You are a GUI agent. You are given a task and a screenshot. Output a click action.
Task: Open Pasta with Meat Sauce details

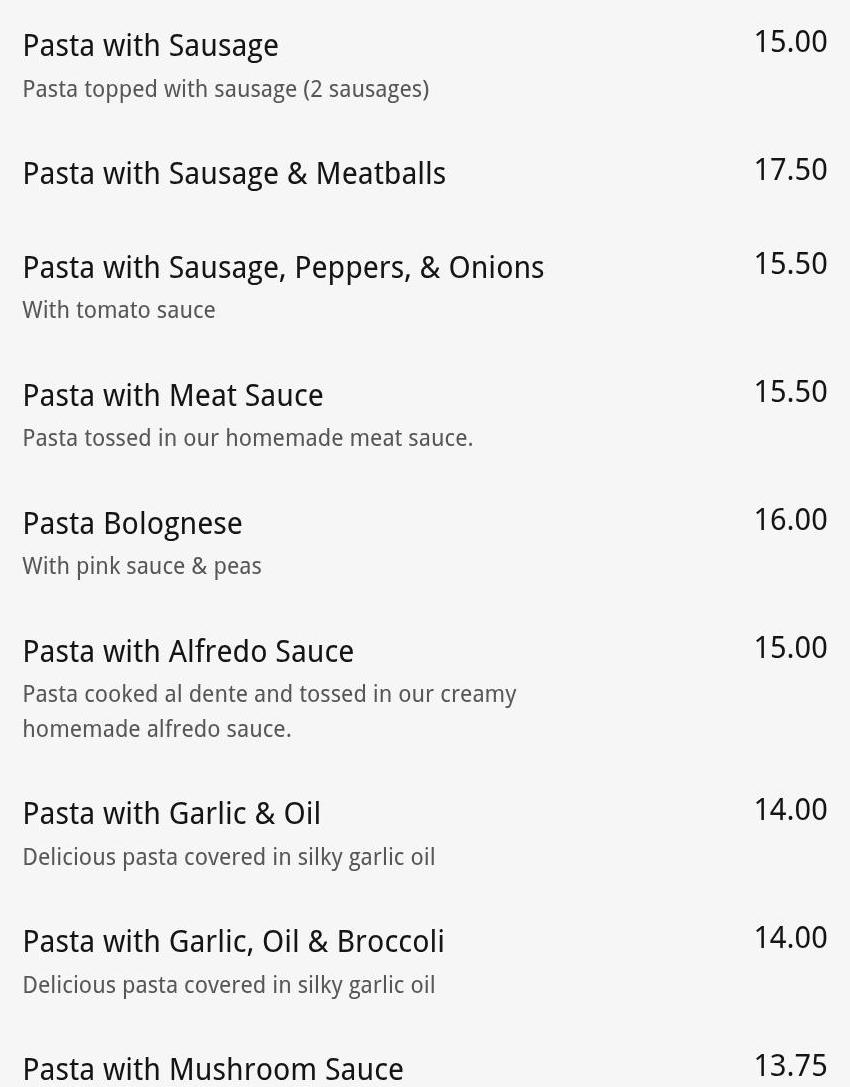point(173,396)
